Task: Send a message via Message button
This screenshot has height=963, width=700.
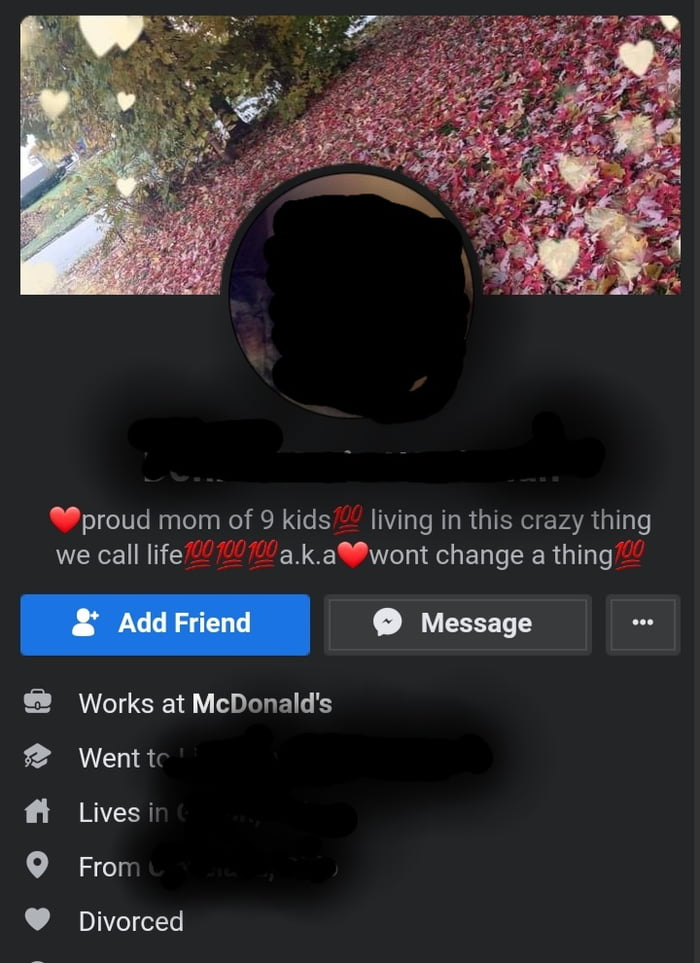Action: pyautogui.click(x=457, y=624)
